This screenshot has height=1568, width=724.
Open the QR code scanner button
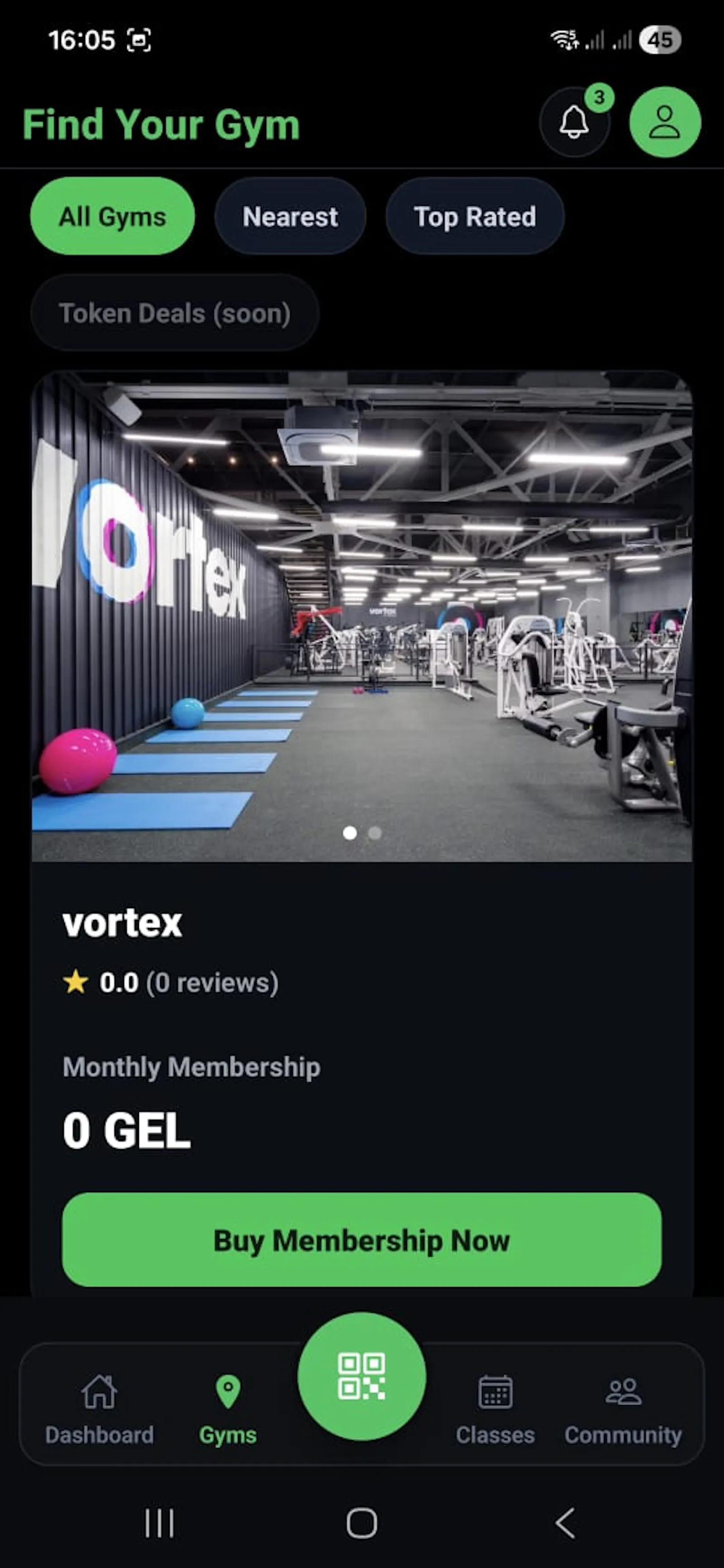pyautogui.click(x=362, y=1376)
